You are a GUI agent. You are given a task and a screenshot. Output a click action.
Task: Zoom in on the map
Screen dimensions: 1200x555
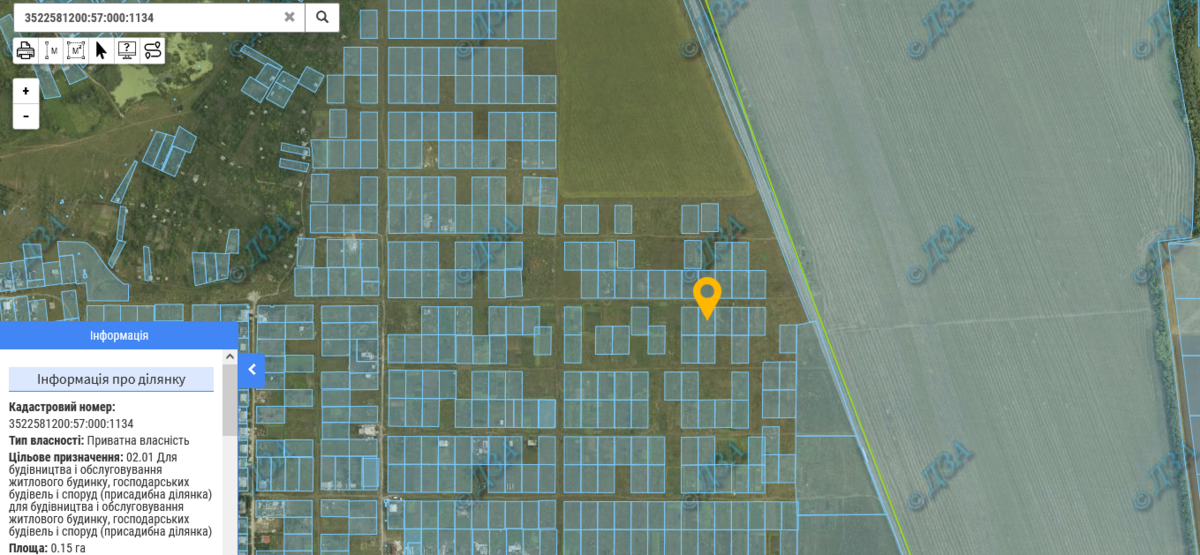pos(26,90)
